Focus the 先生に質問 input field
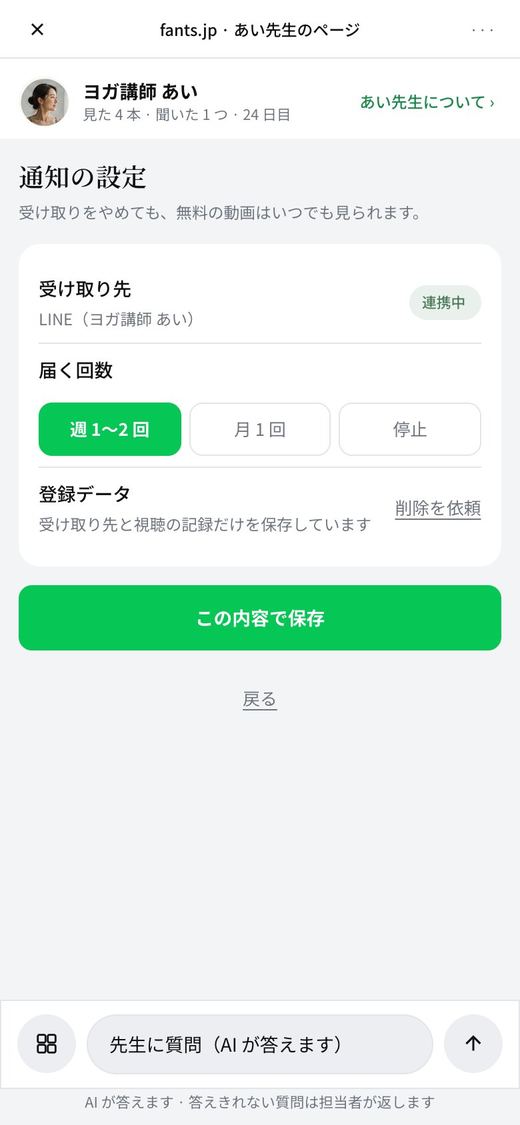This screenshot has width=520, height=1125. [x=260, y=1044]
